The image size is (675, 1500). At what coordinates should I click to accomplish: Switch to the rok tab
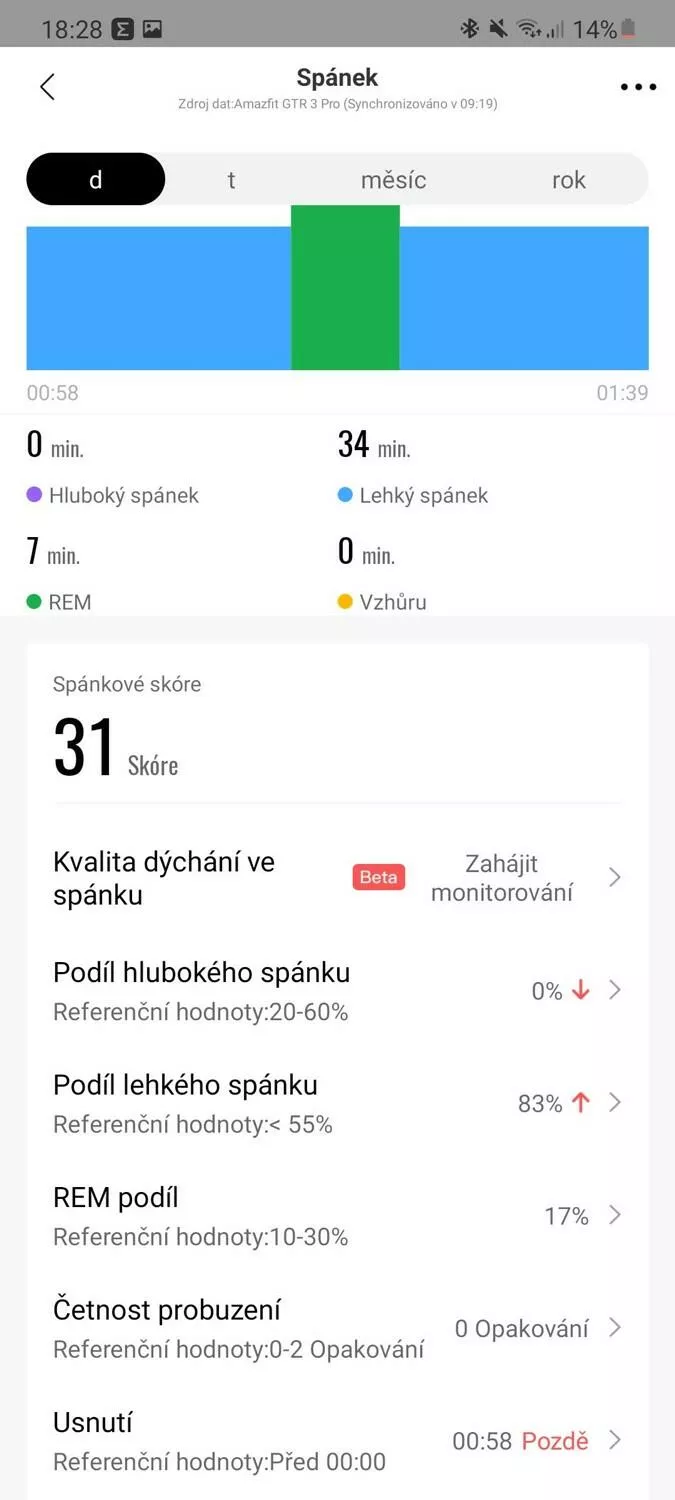point(569,180)
